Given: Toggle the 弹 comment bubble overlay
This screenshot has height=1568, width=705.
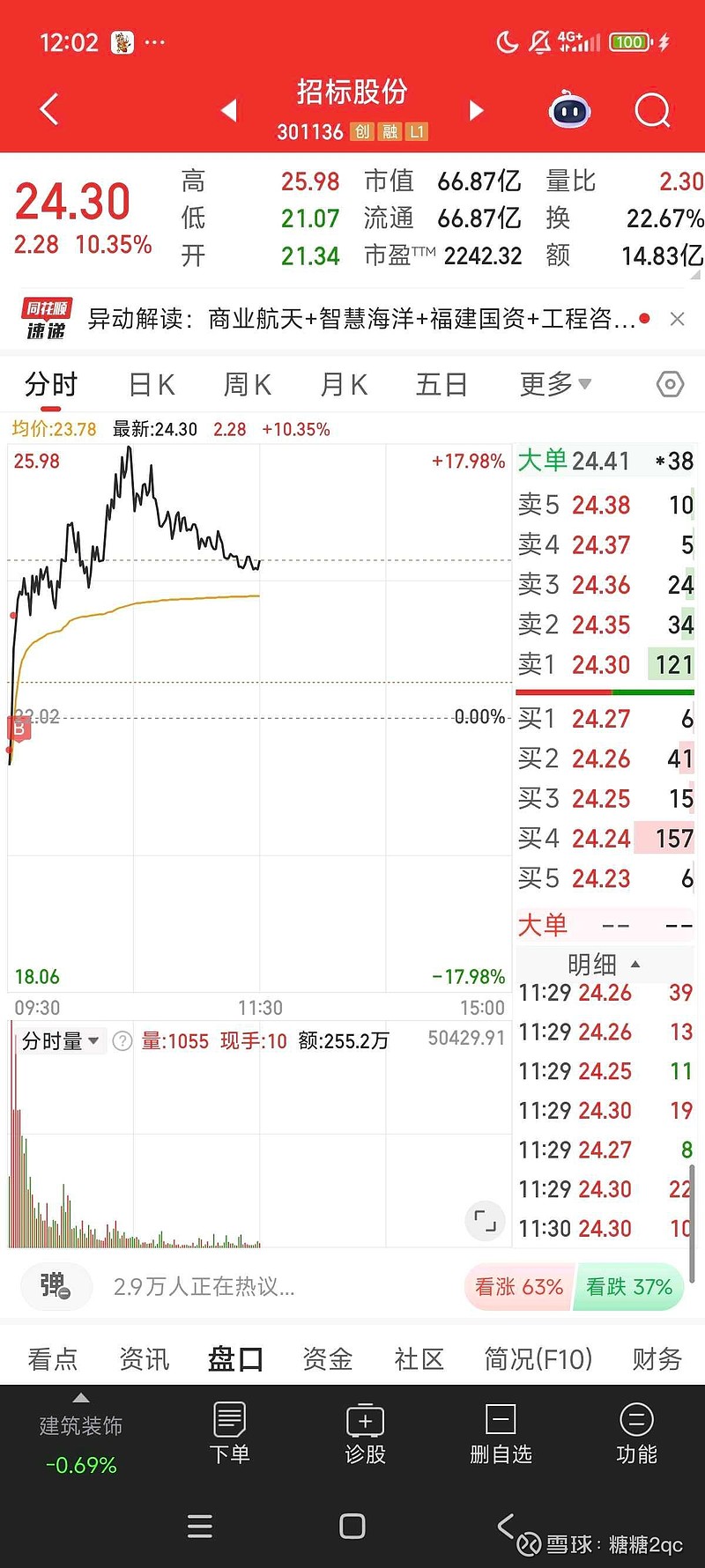Looking at the screenshot, I should click(x=56, y=1286).
